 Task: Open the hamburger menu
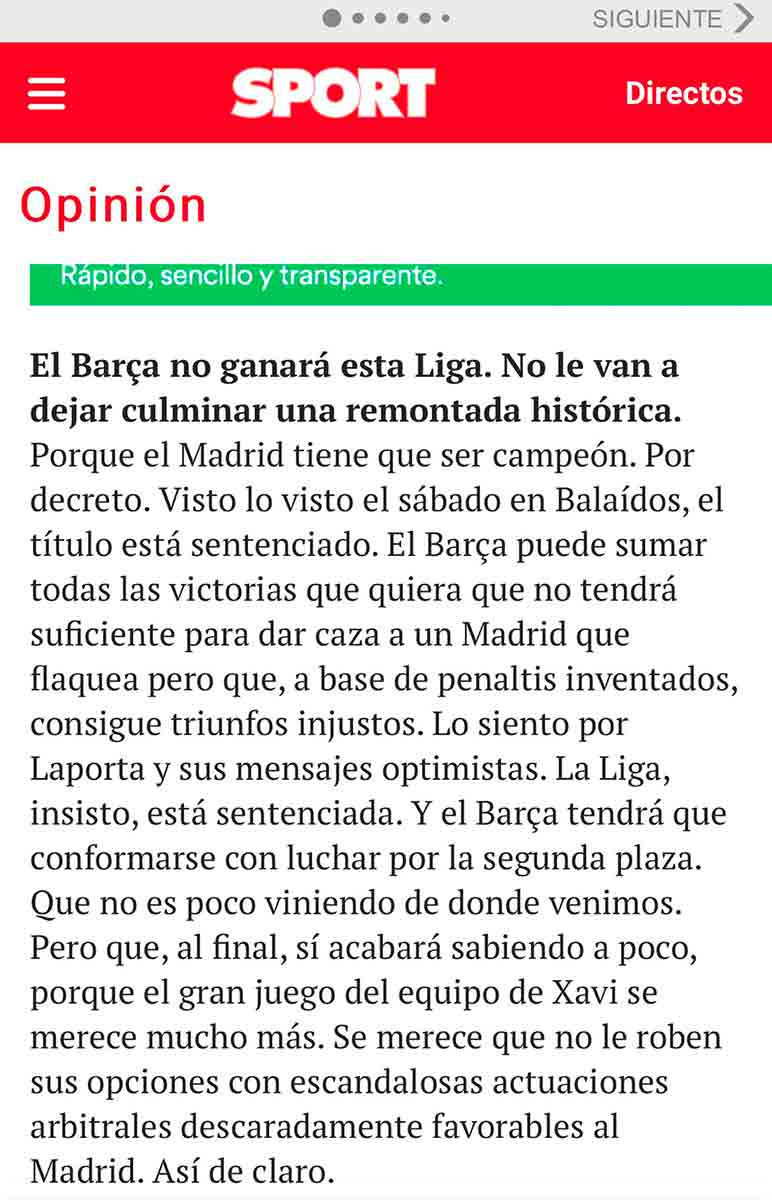click(x=46, y=93)
